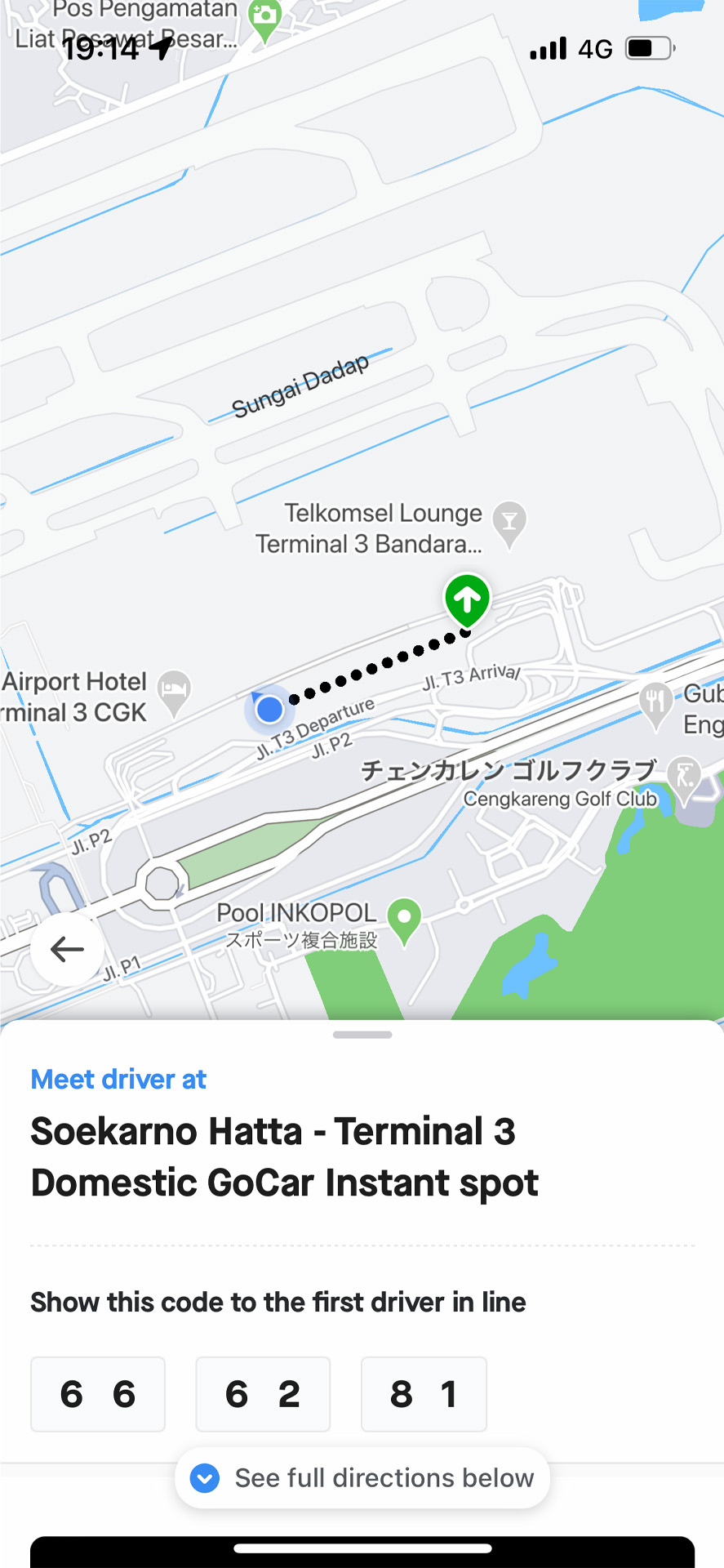The image size is (724, 1568).
Task: Select the Airport Hotel map pin
Action: 174,690
